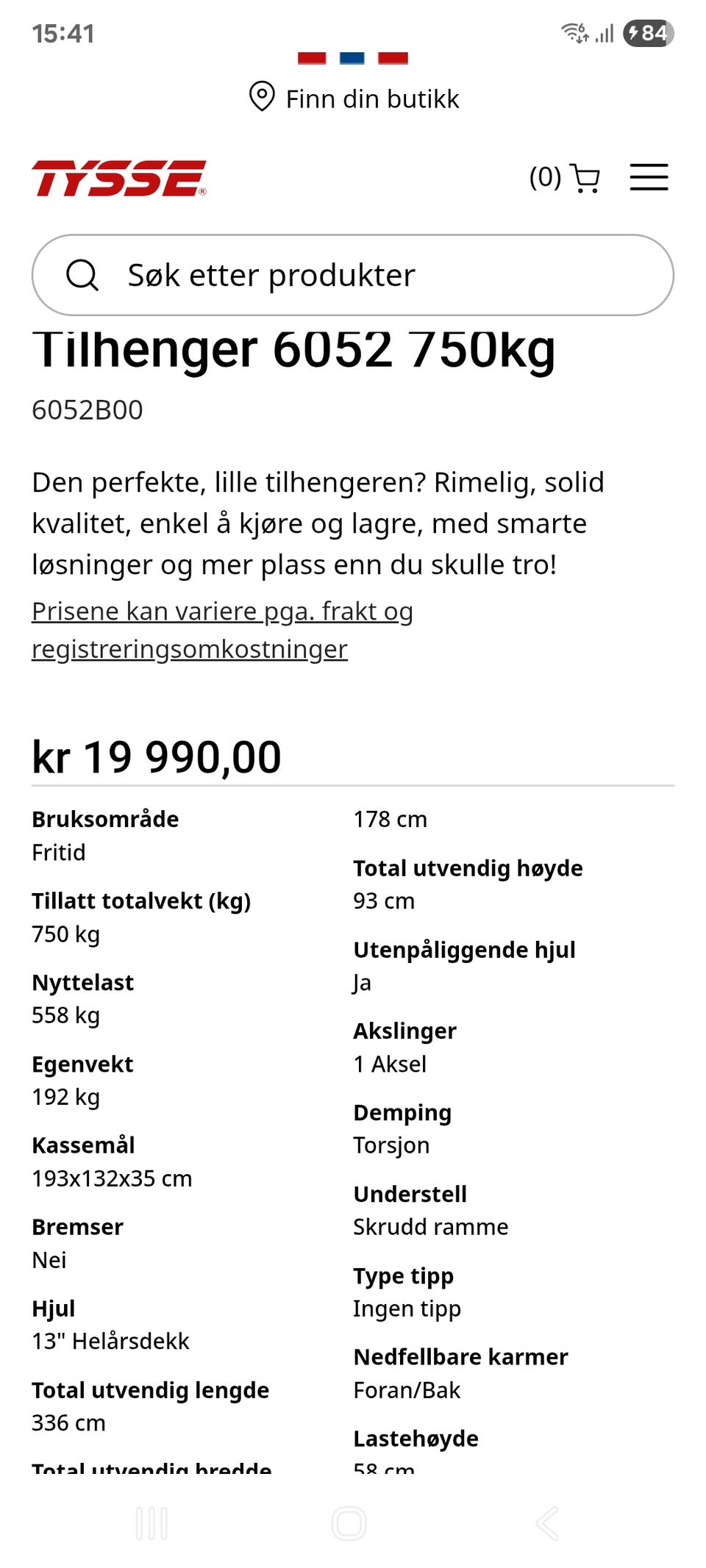Open the Tysse logo home link

119,178
